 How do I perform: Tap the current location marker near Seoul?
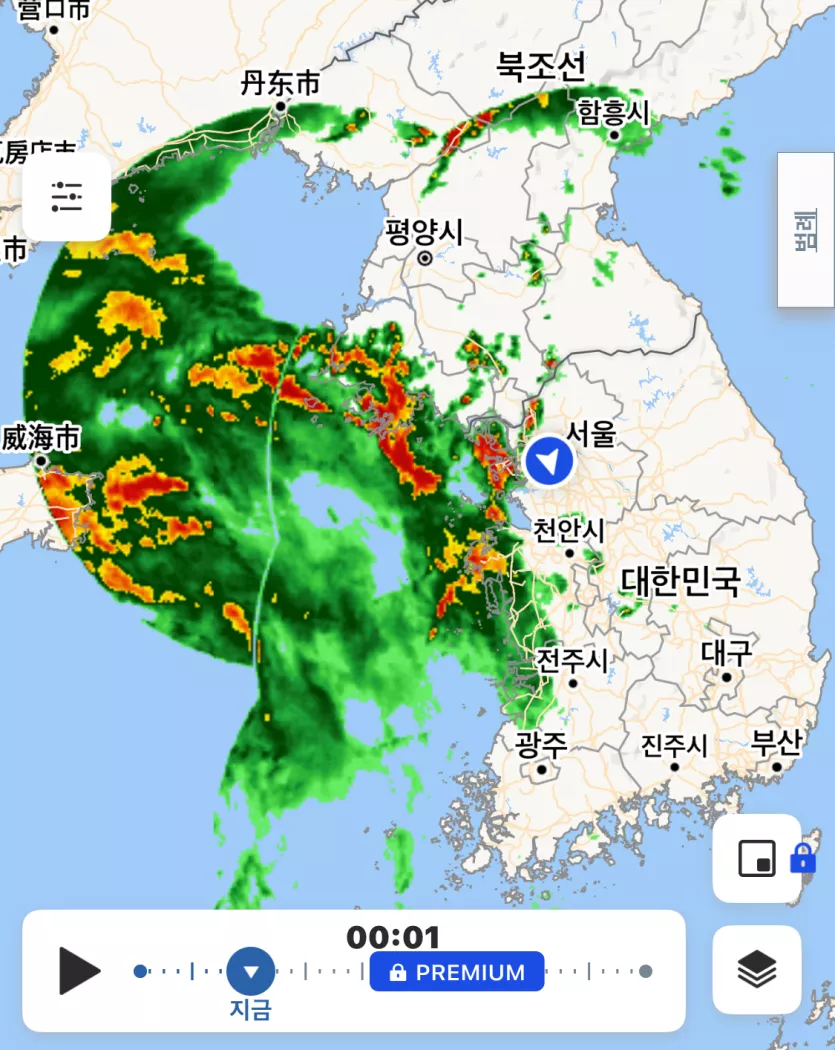pos(548,462)
